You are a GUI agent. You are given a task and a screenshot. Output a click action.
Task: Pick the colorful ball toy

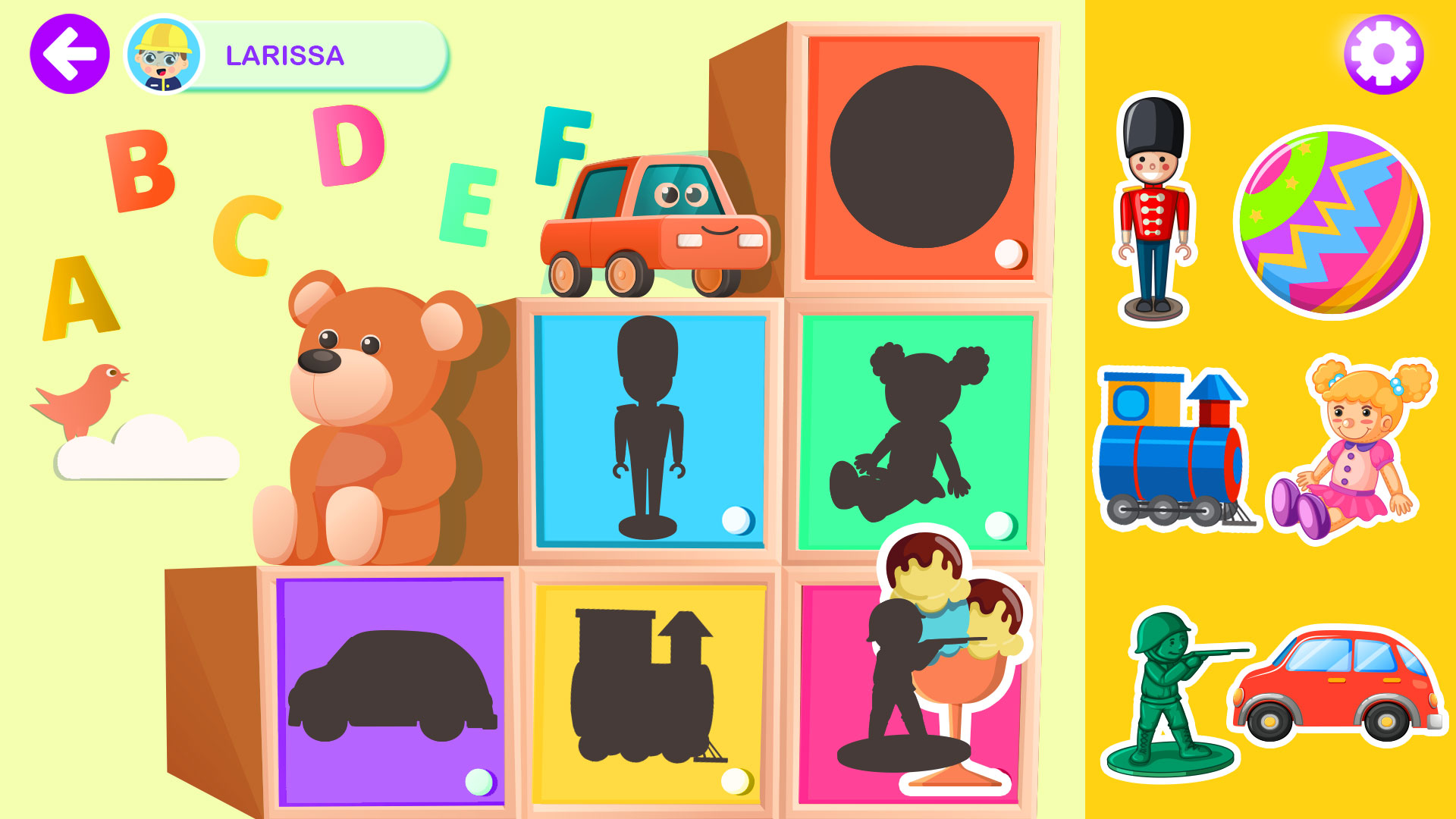[x=1332, y=223]
